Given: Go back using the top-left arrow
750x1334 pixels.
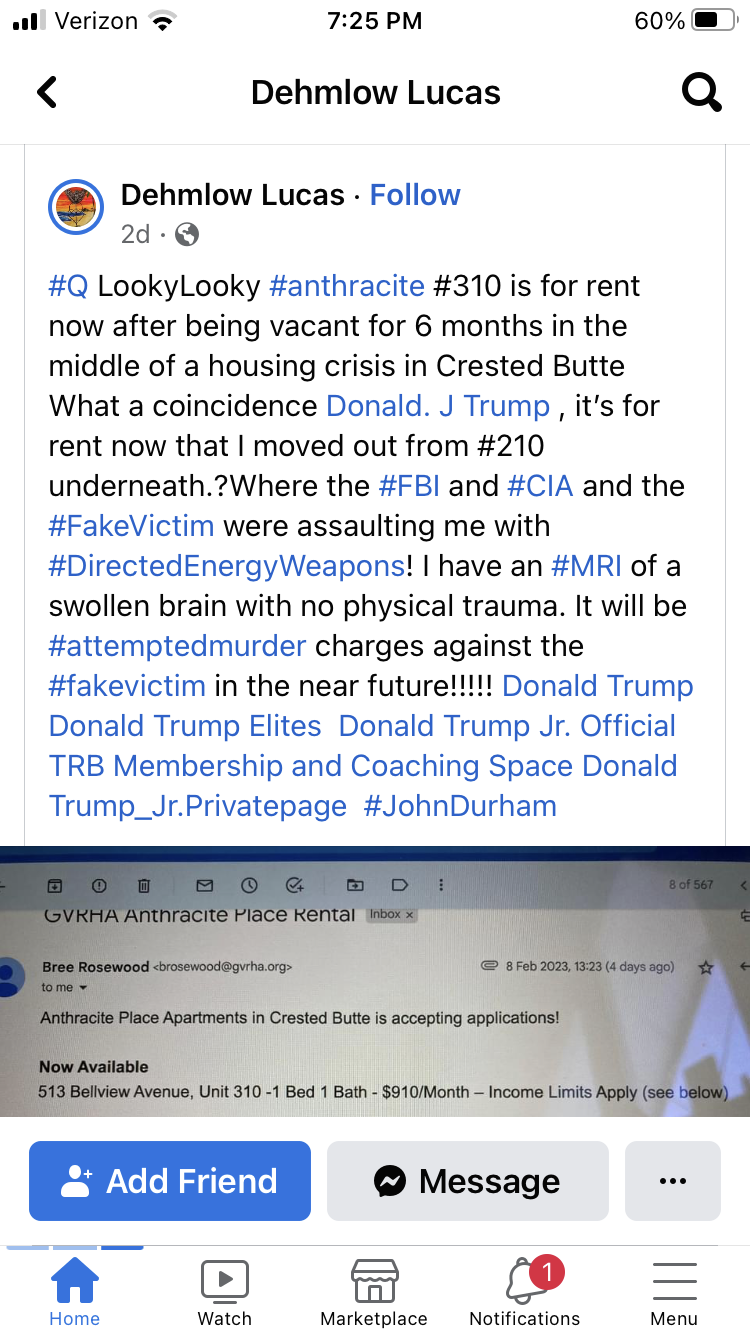Looking at the screenshot, I should 47,92.
